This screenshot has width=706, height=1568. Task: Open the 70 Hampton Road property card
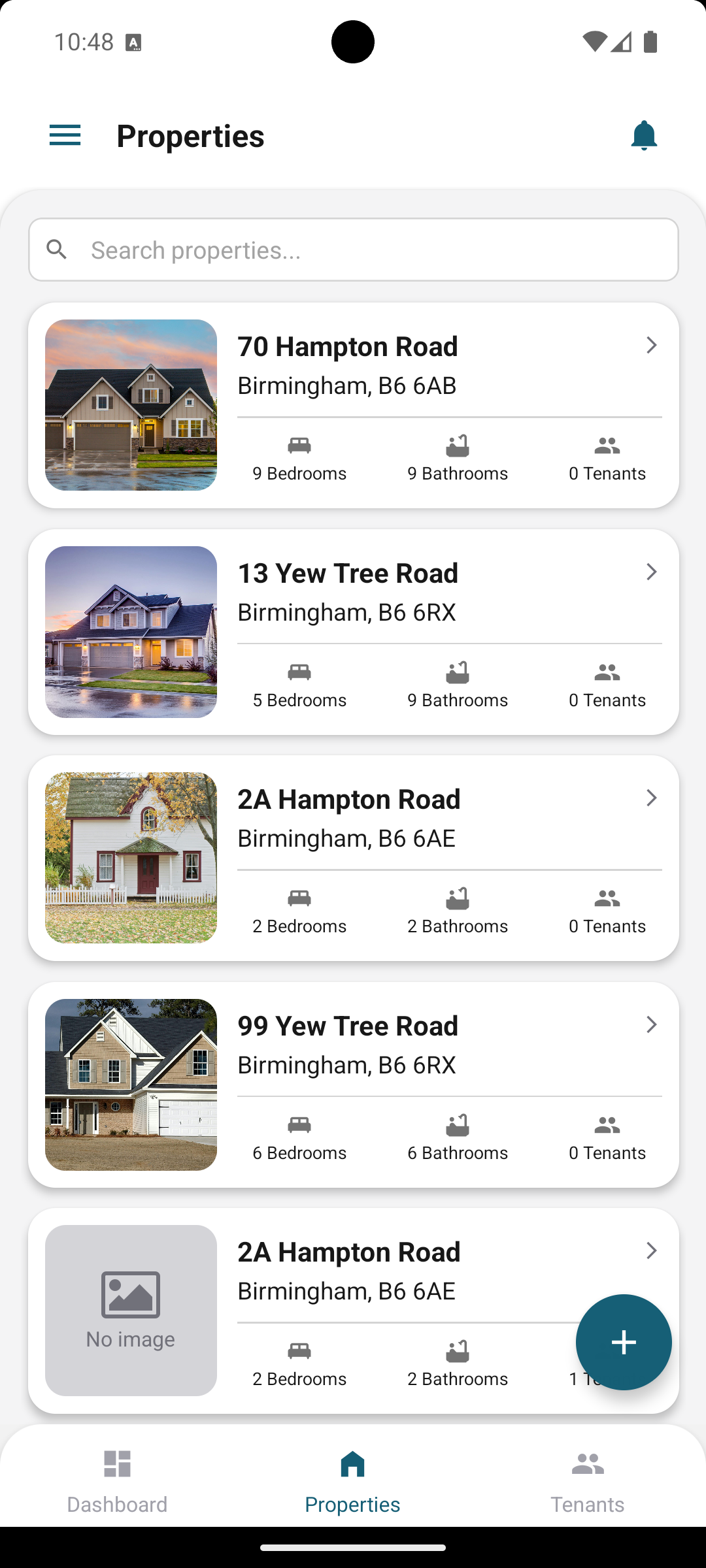pyautogui.click(x=353, y=405)
